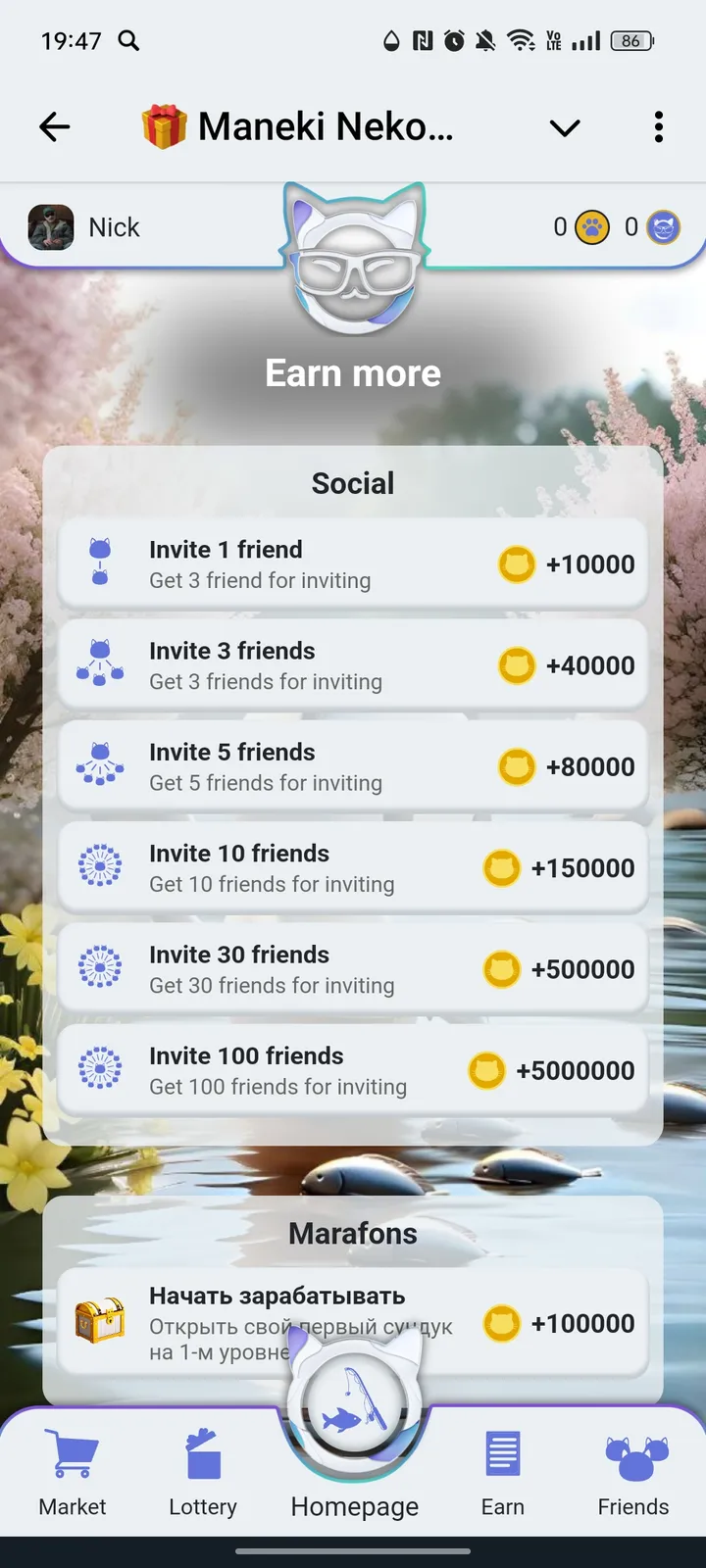Open the three-dot overflow menu
706x1568 pixels.
point(658,126)
